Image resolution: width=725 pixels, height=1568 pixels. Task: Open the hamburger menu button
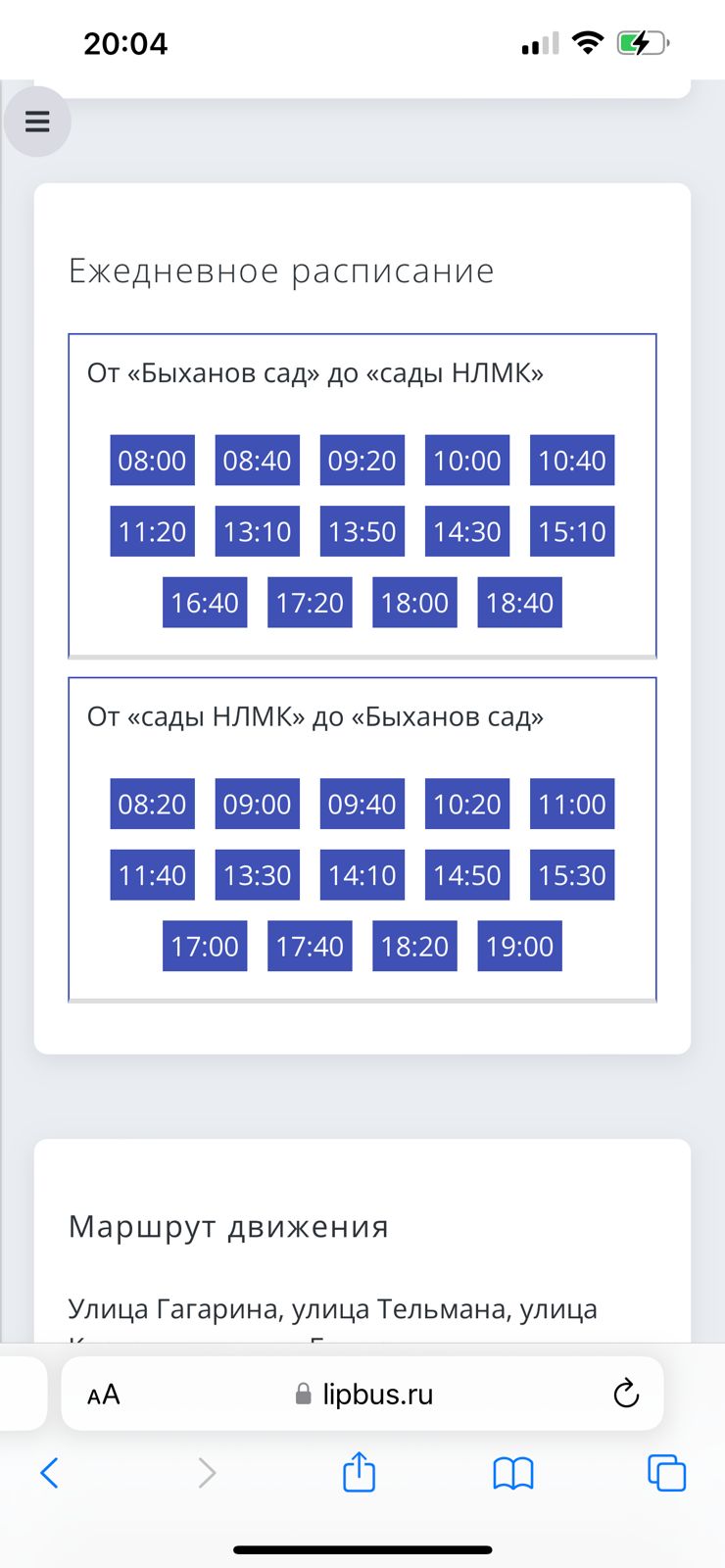[x=37, y=122]
